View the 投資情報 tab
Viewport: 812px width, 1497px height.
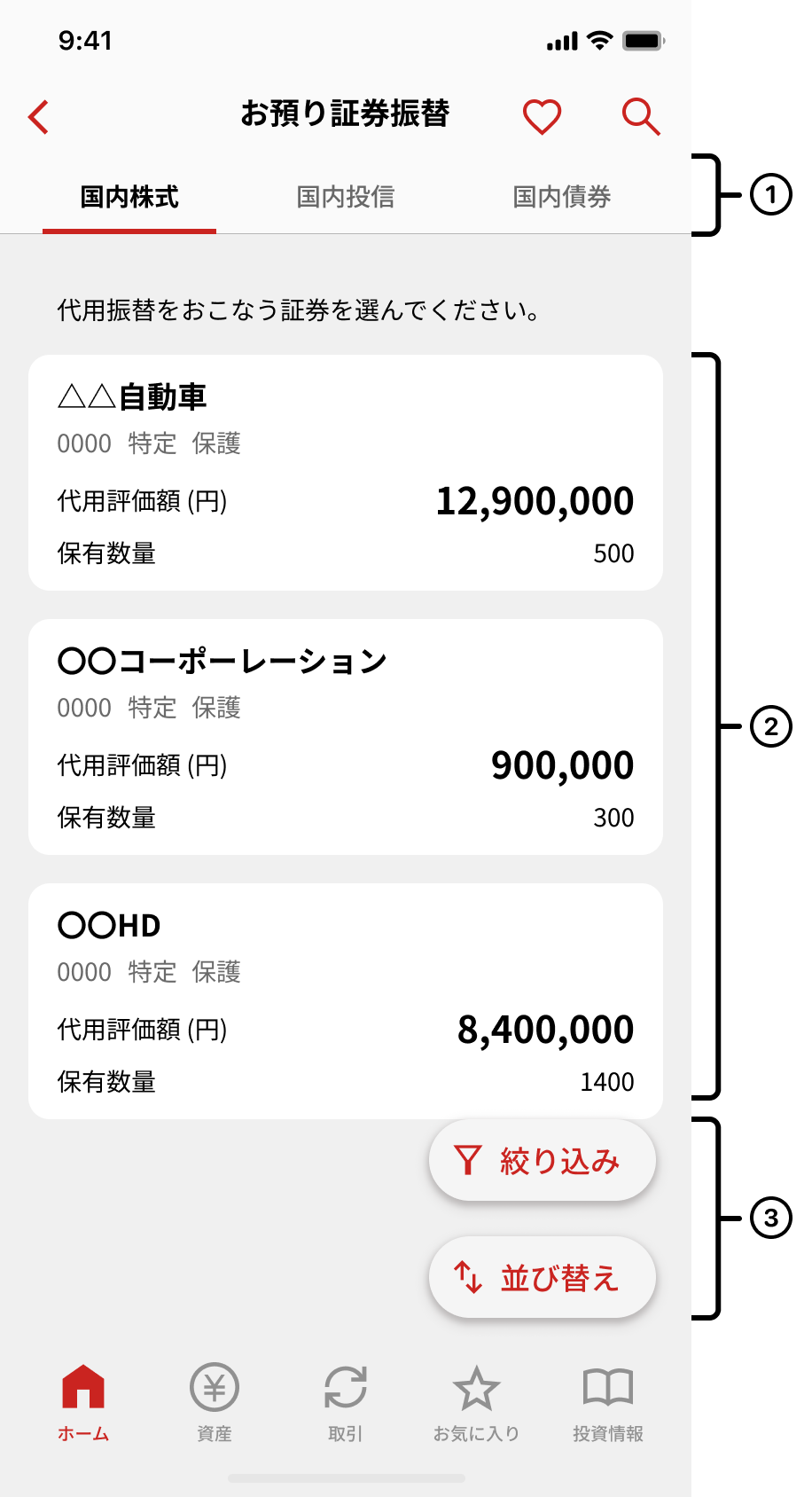[608, 1403]
